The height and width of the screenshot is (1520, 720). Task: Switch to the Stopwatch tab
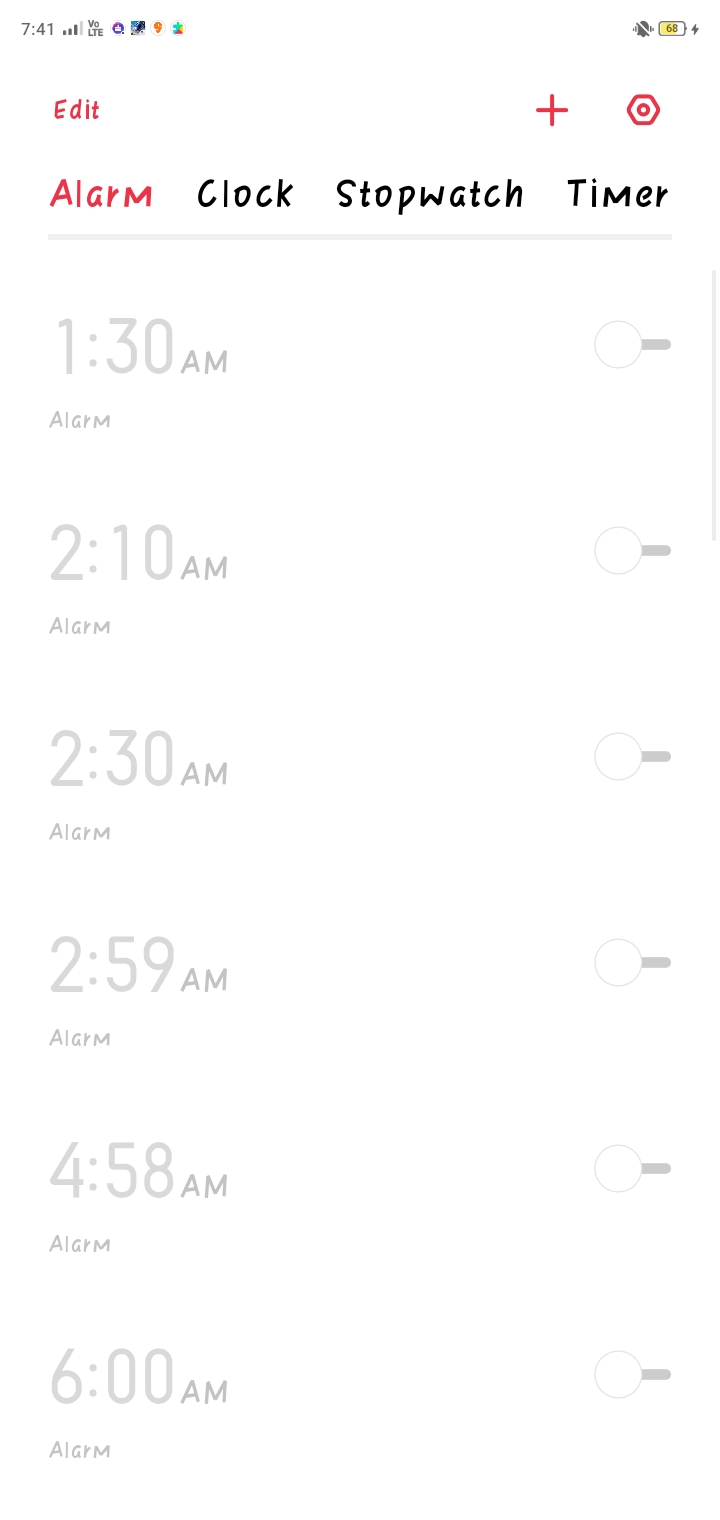click(430, 195)
